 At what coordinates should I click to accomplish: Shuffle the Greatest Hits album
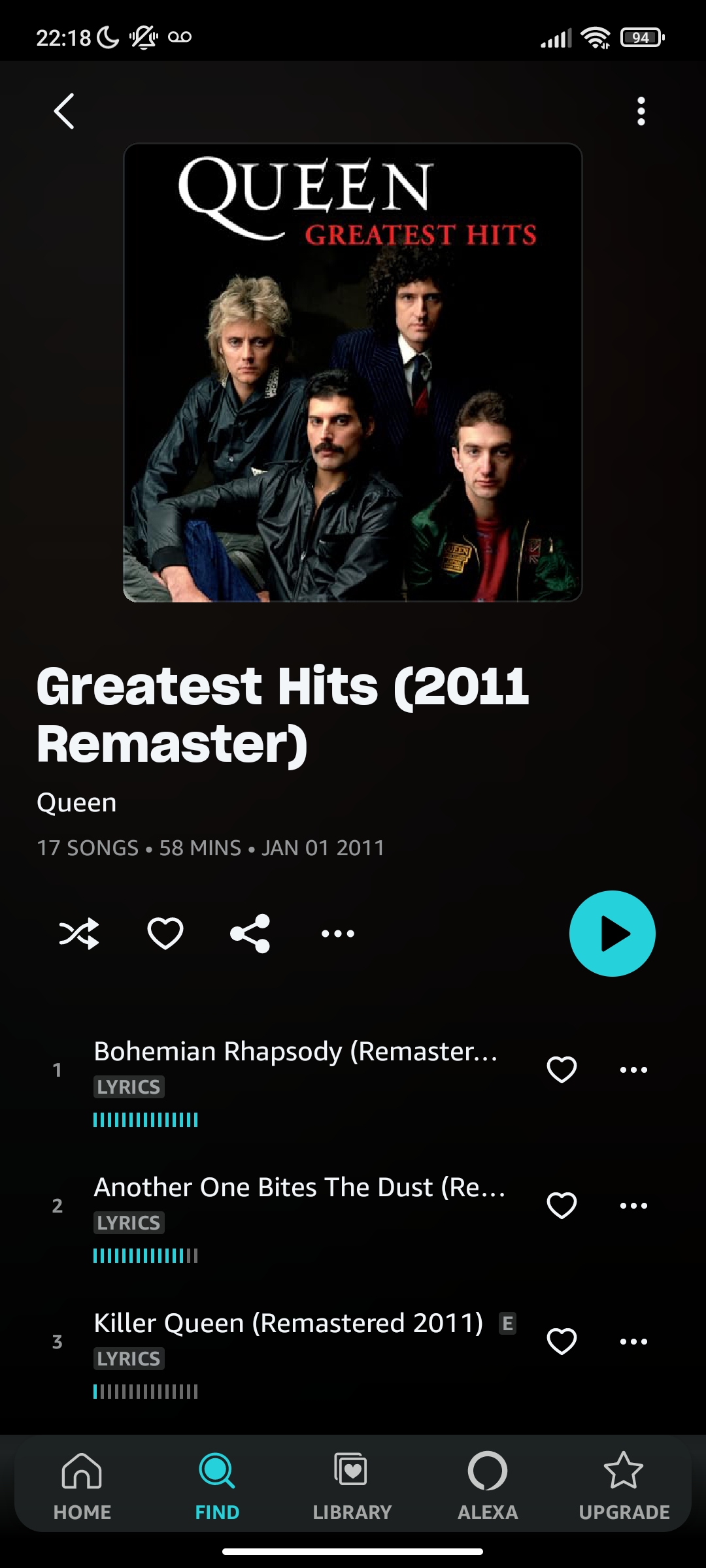(x=79, y=933)
